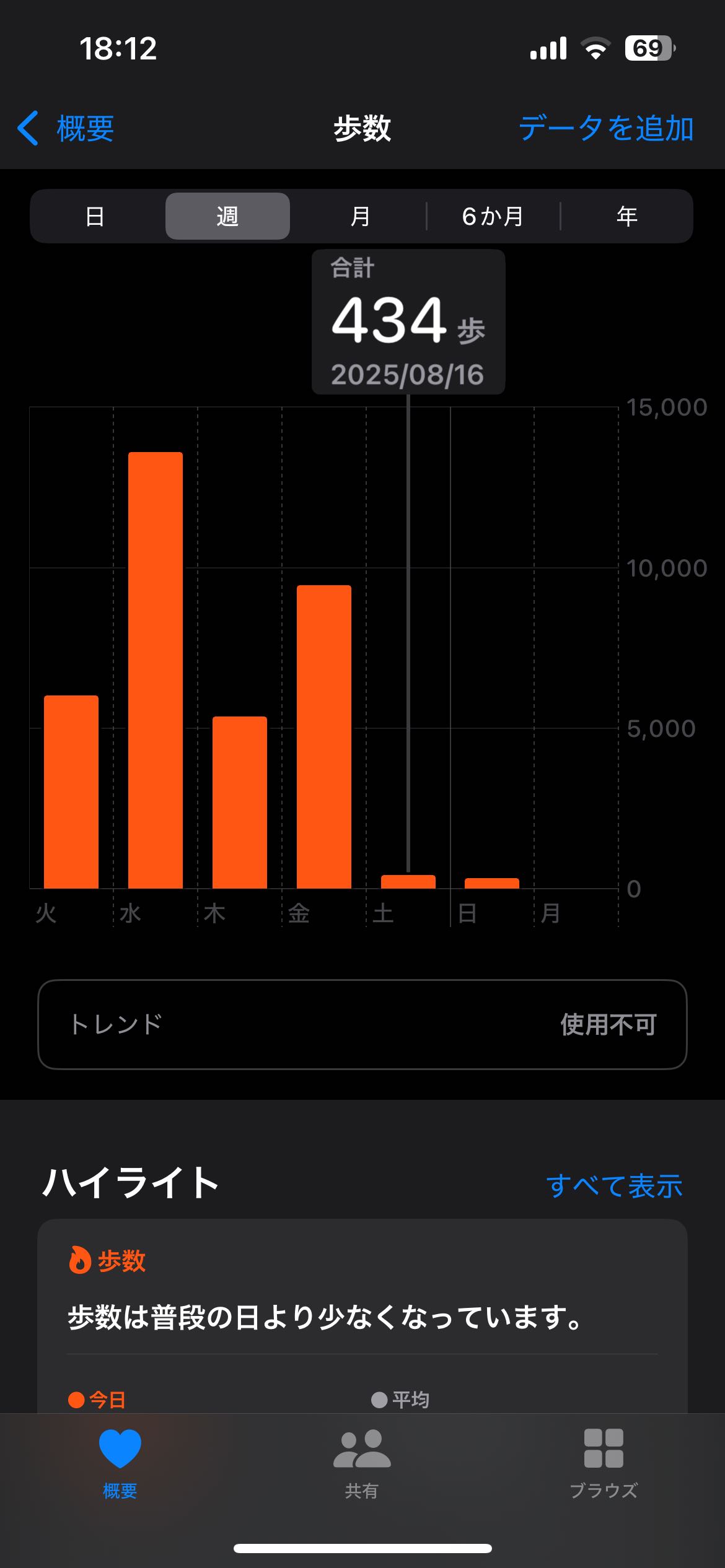Tap データを追加 to add data

605,129
